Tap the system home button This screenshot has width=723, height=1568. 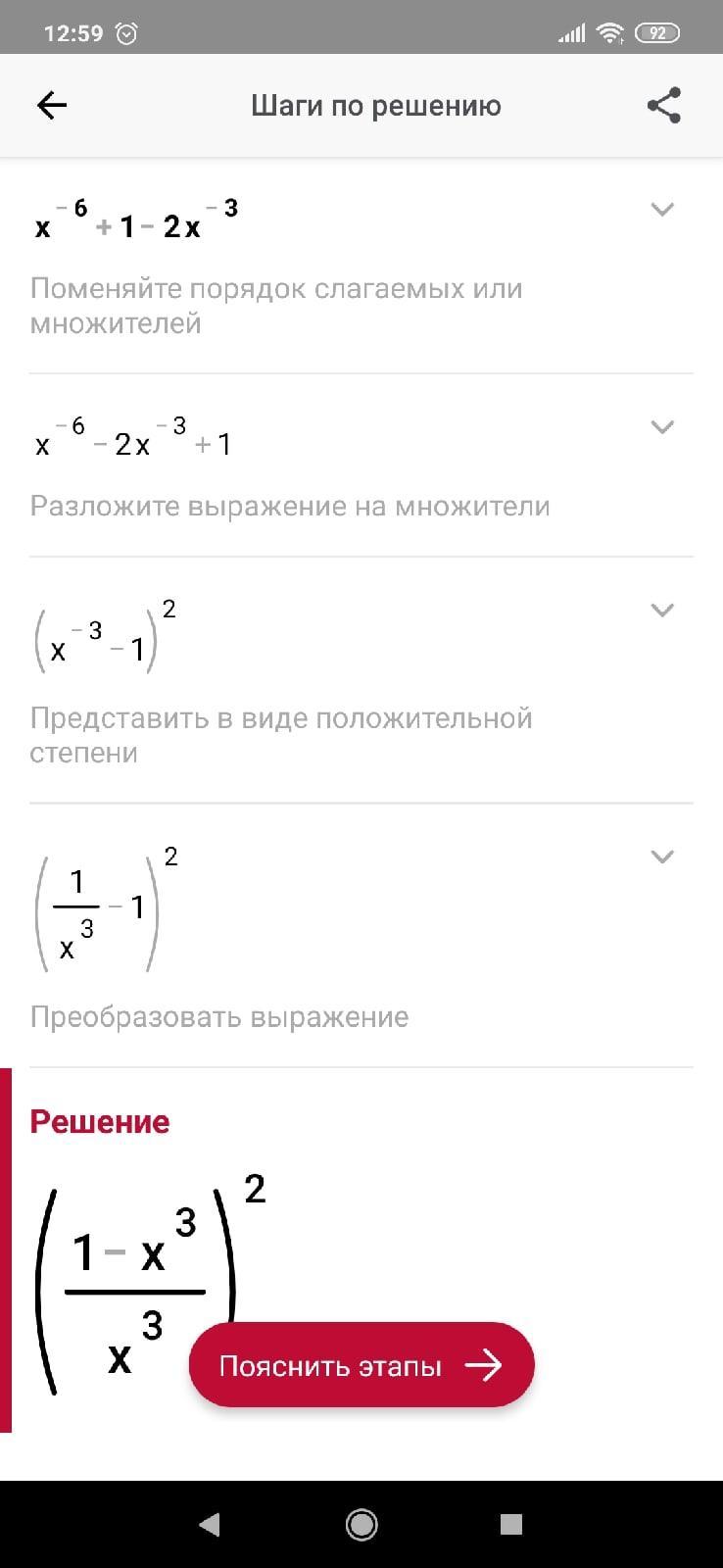tap(361, 1524)
